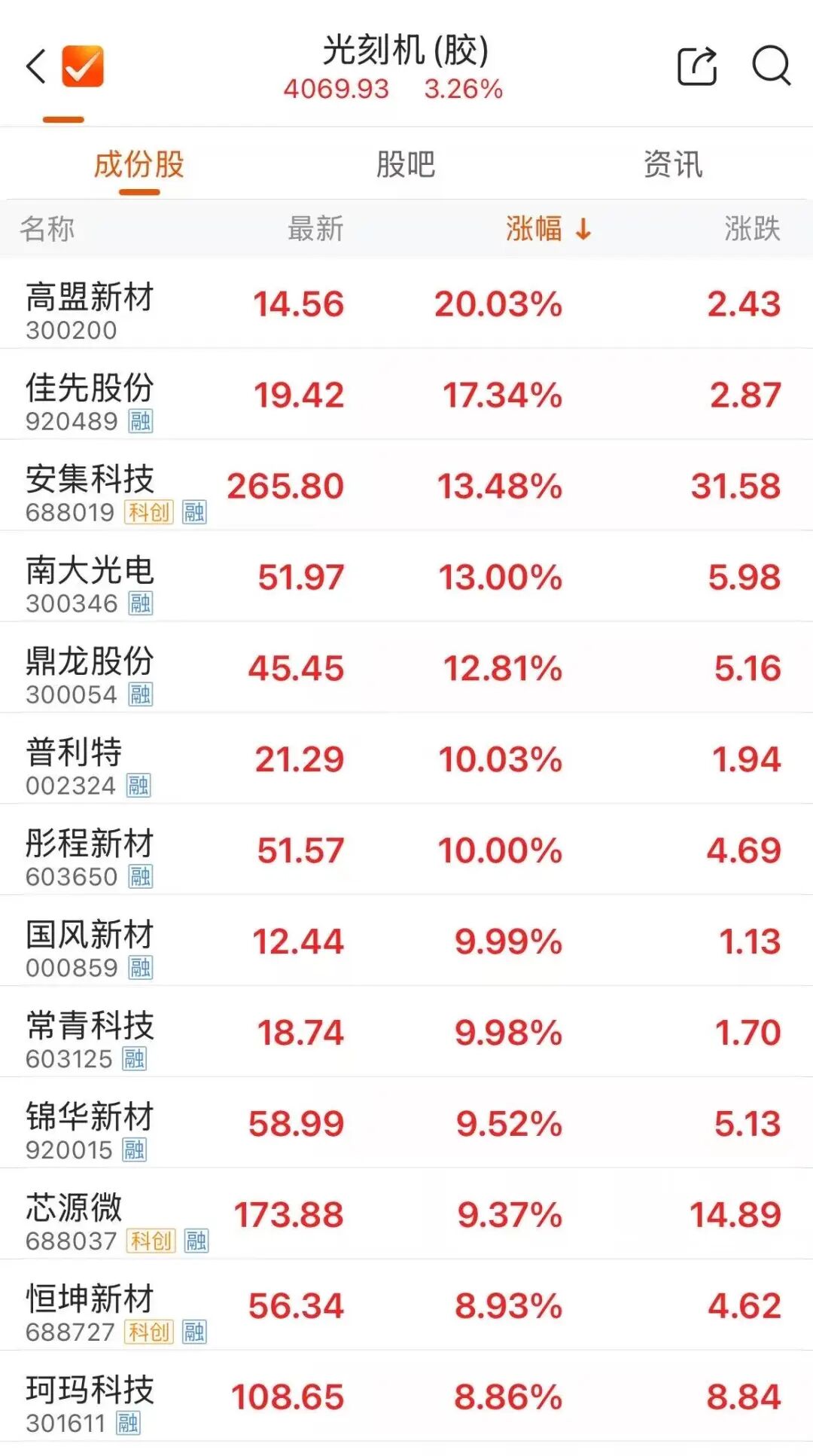Open the search magnifier icon

click(771, 66)
